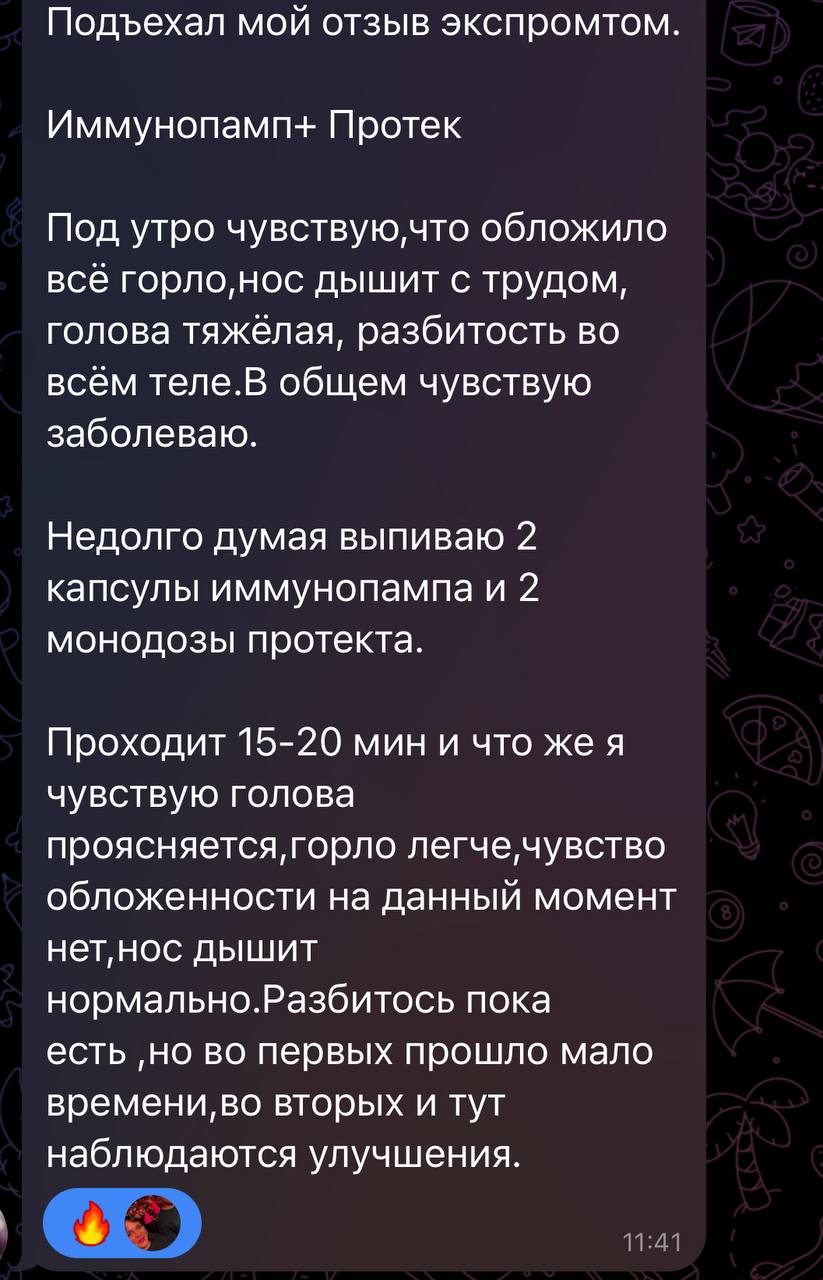
Task: Tap the fire reaction under the message
Action: (x=92, y=1224)
